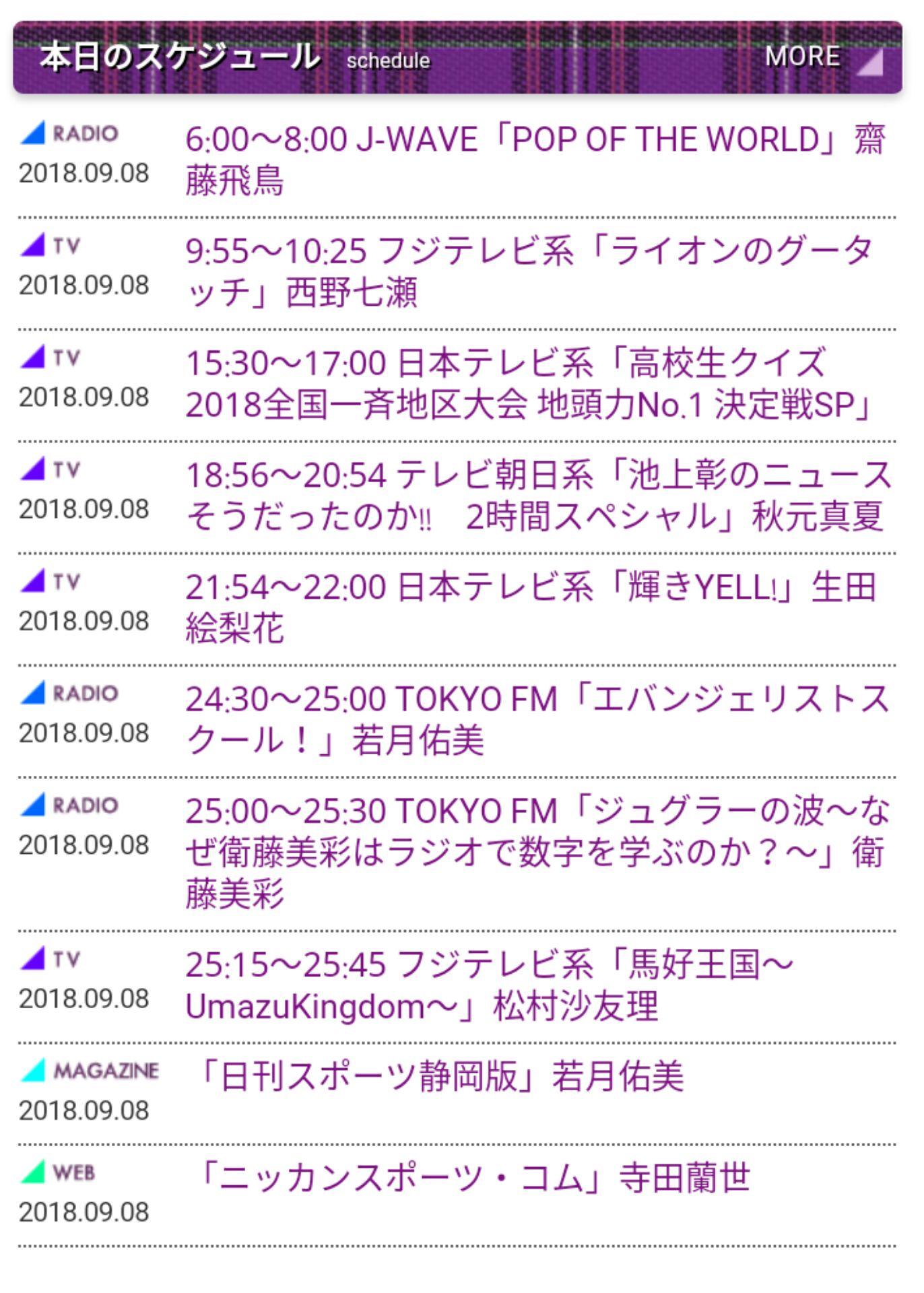Open 馬好王国 UmazuKingdom 松村沙友理 entry

coord(490,985)
